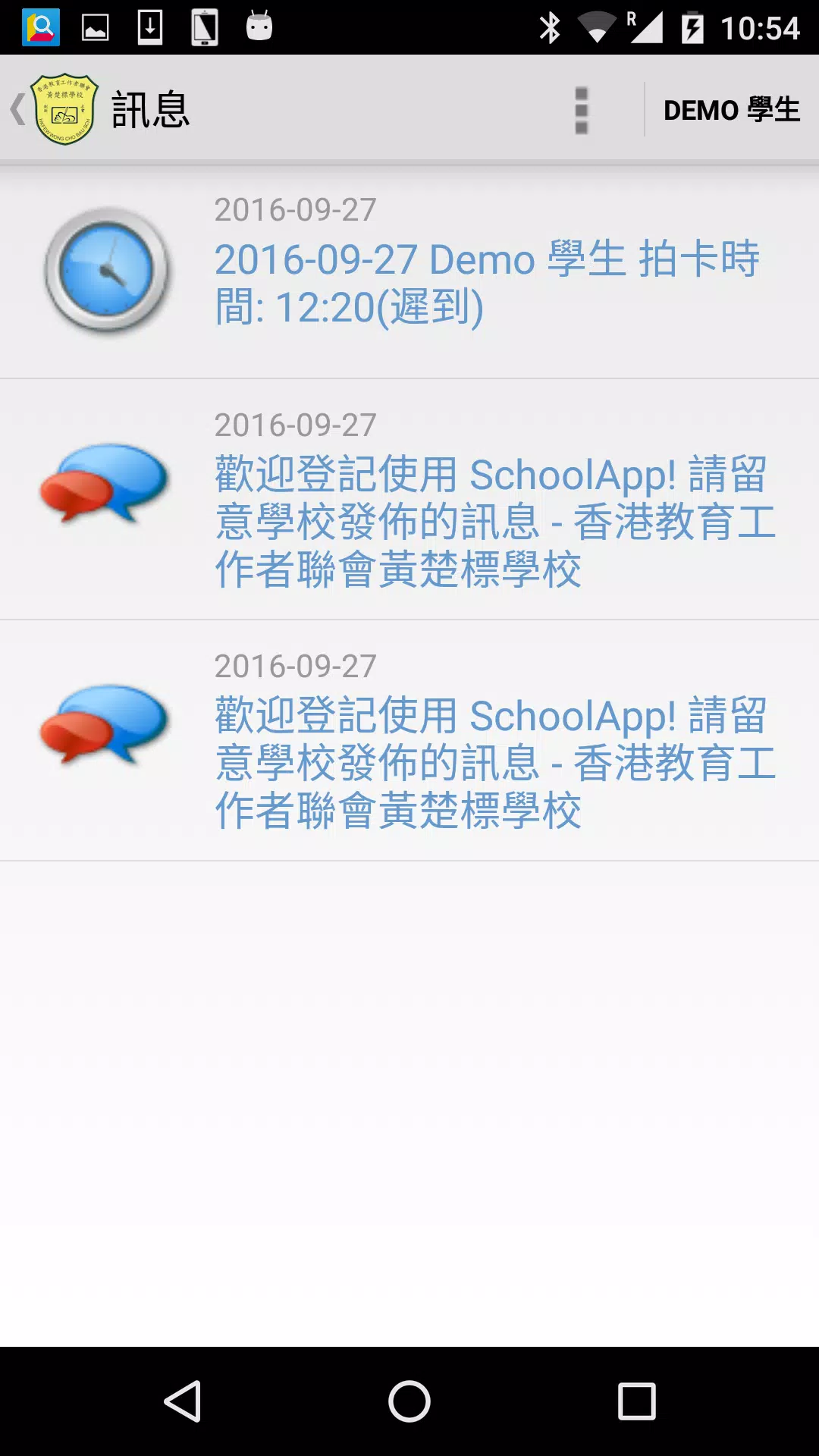Click the DEMO 學生 account button
The image size is (819, 1456).
pos(730,110)
